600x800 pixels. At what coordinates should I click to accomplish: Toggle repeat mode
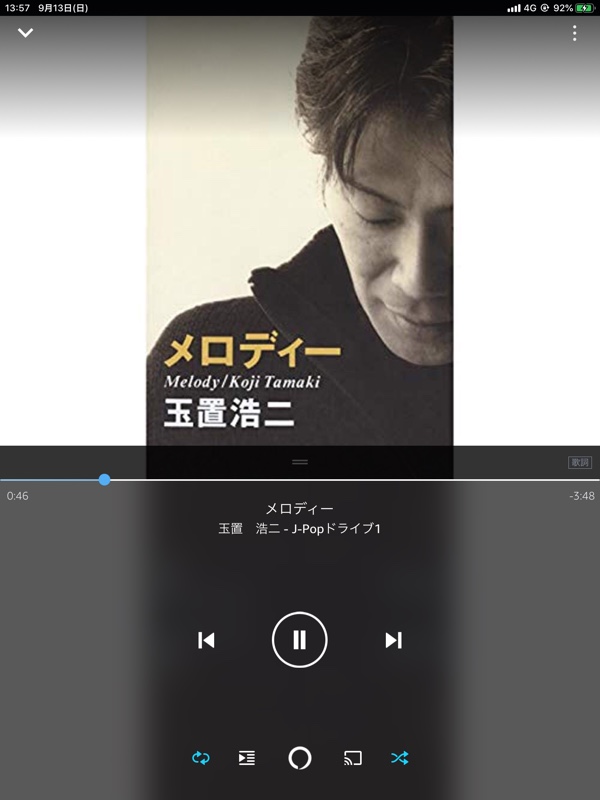click(x=200, y=758)
